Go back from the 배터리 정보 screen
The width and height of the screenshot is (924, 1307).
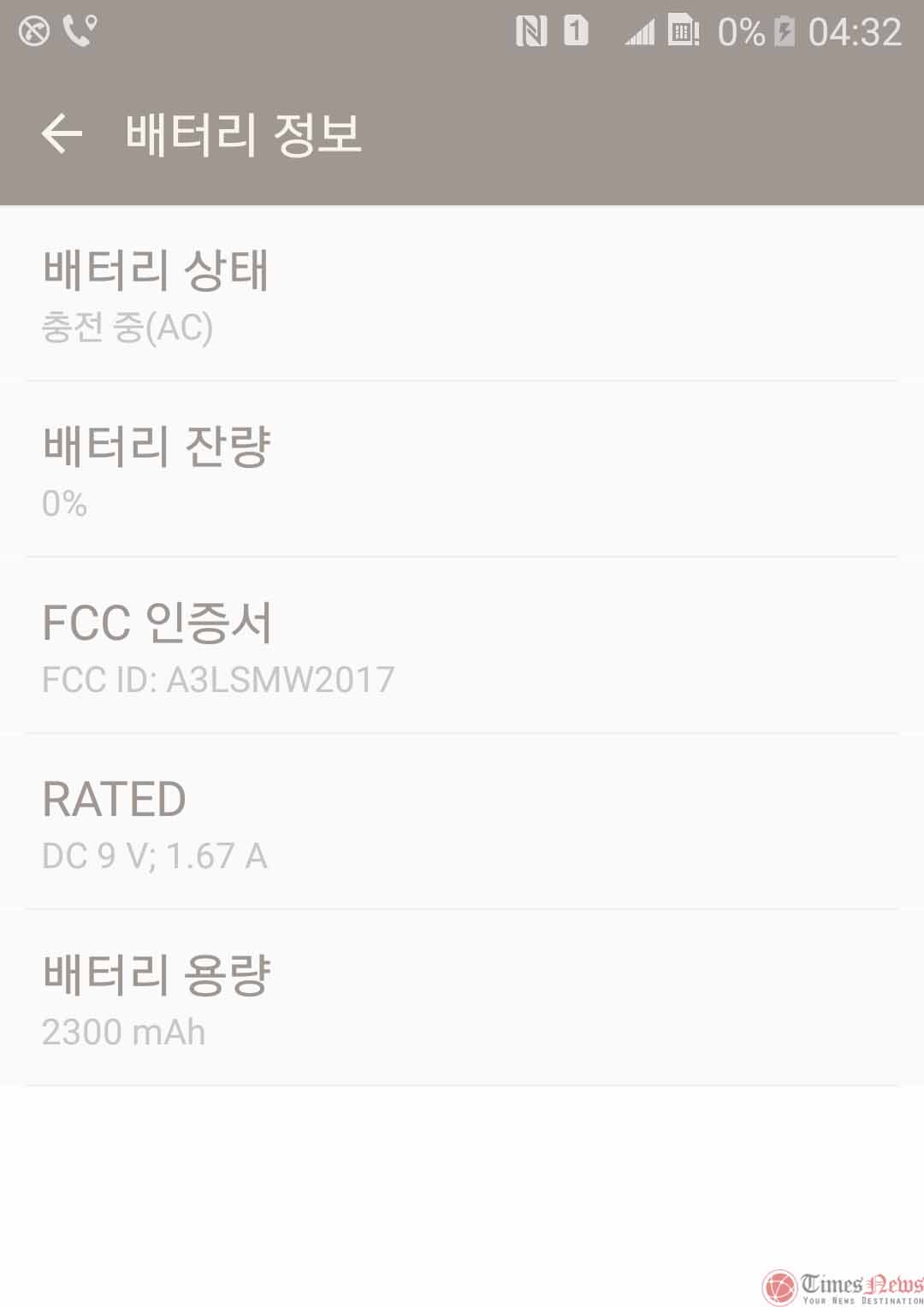(62, 134)
